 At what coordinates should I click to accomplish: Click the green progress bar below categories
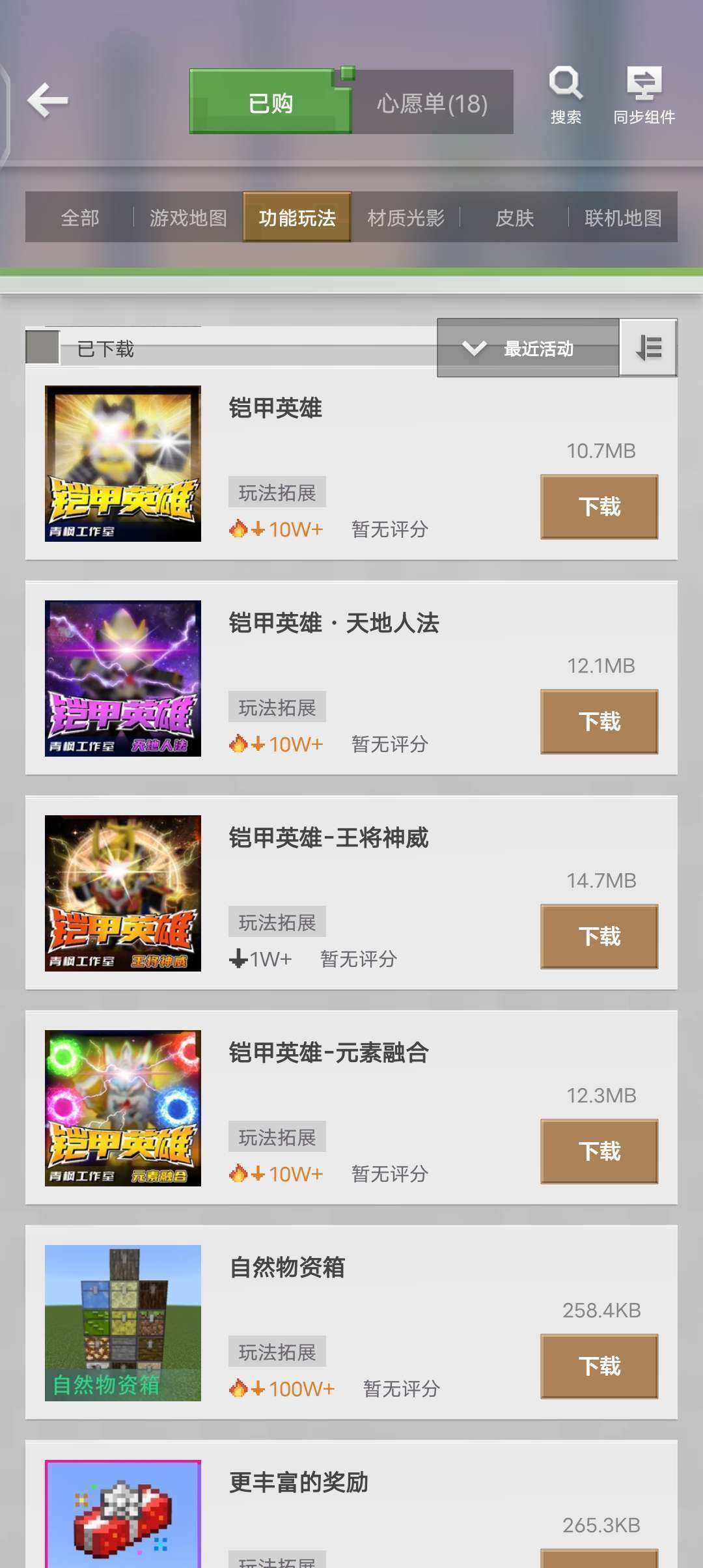pos(351,273)
